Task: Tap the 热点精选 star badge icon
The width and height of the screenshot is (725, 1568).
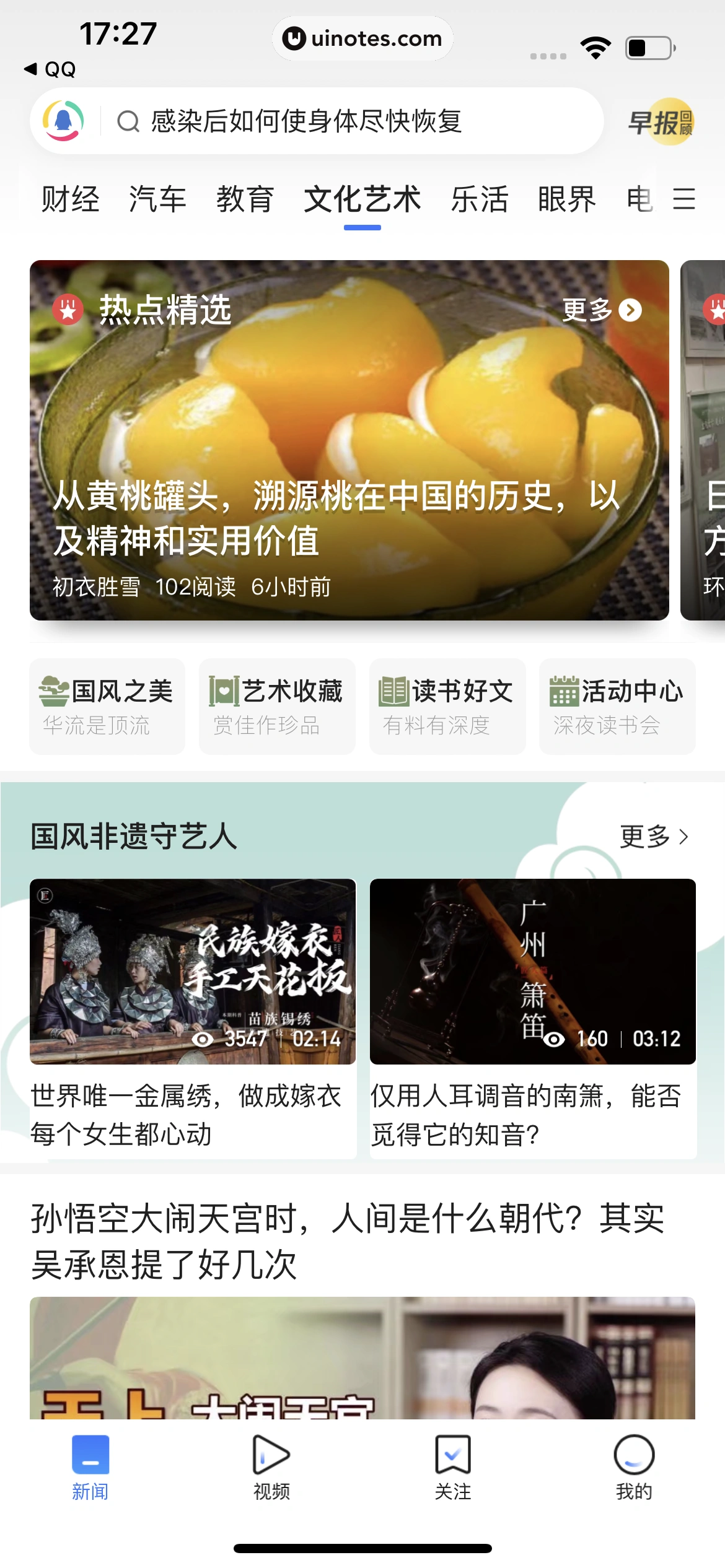Action: tap(68, 311)
